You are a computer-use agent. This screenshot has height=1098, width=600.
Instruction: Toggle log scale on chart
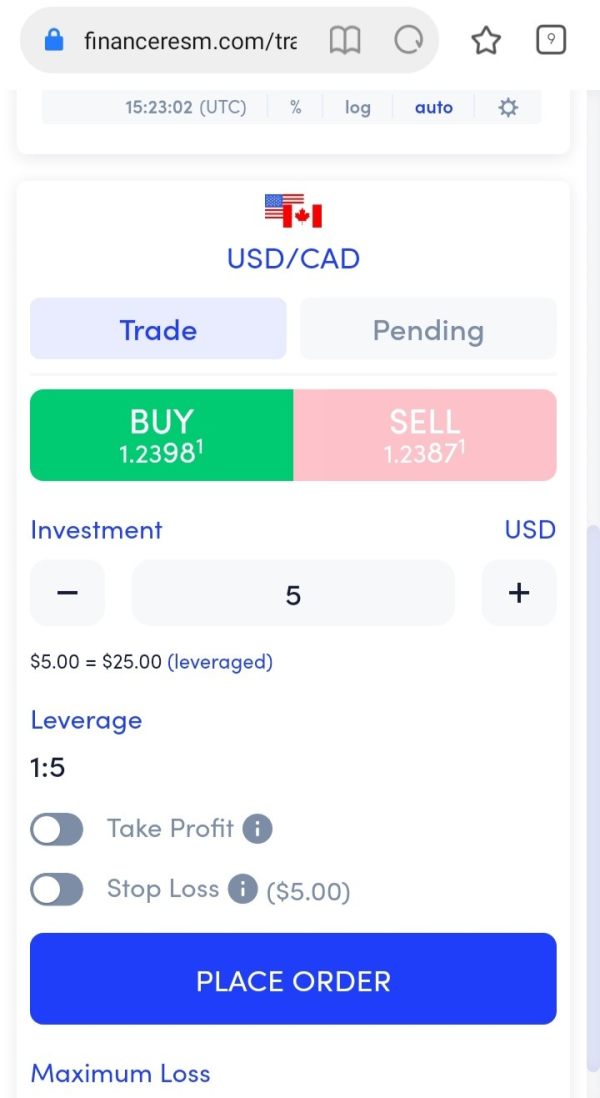pos(358,107)
